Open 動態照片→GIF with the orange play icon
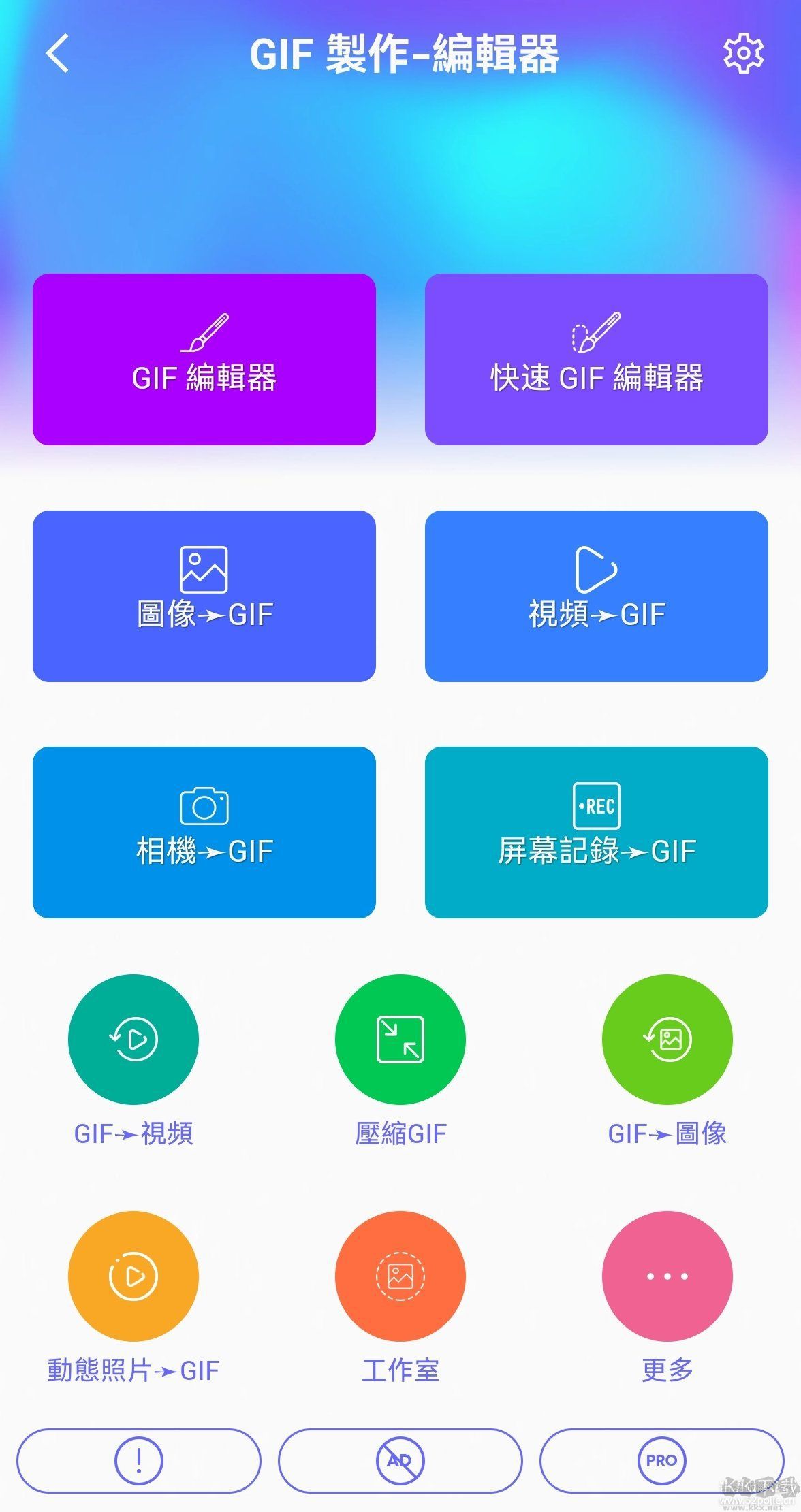This screenshot has width=801, height=1512. click(x=133, y=1276)
